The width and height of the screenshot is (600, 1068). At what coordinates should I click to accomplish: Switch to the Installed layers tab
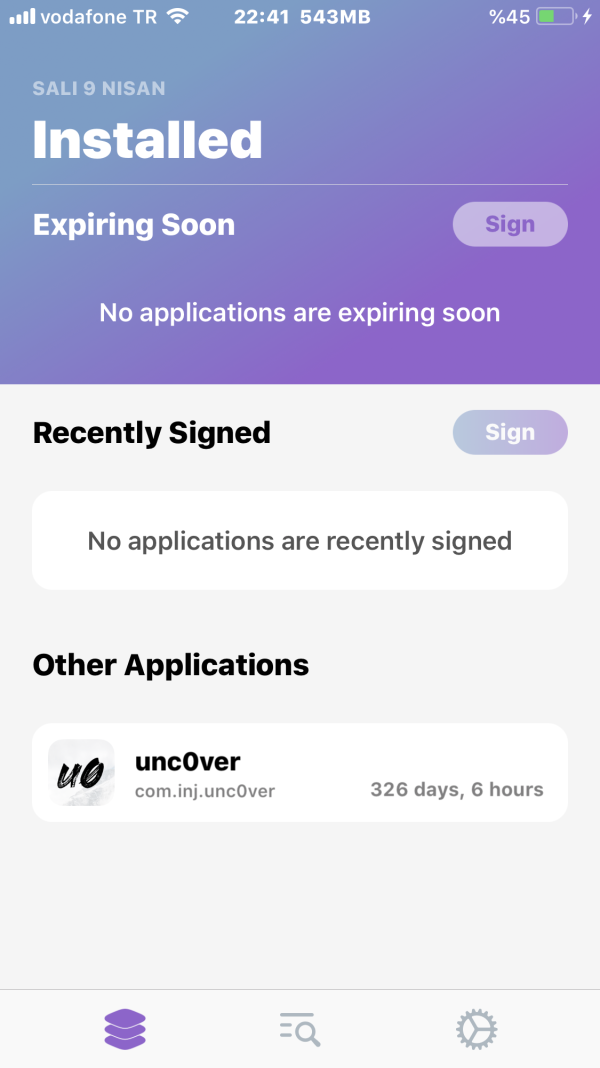(125, 1028)
